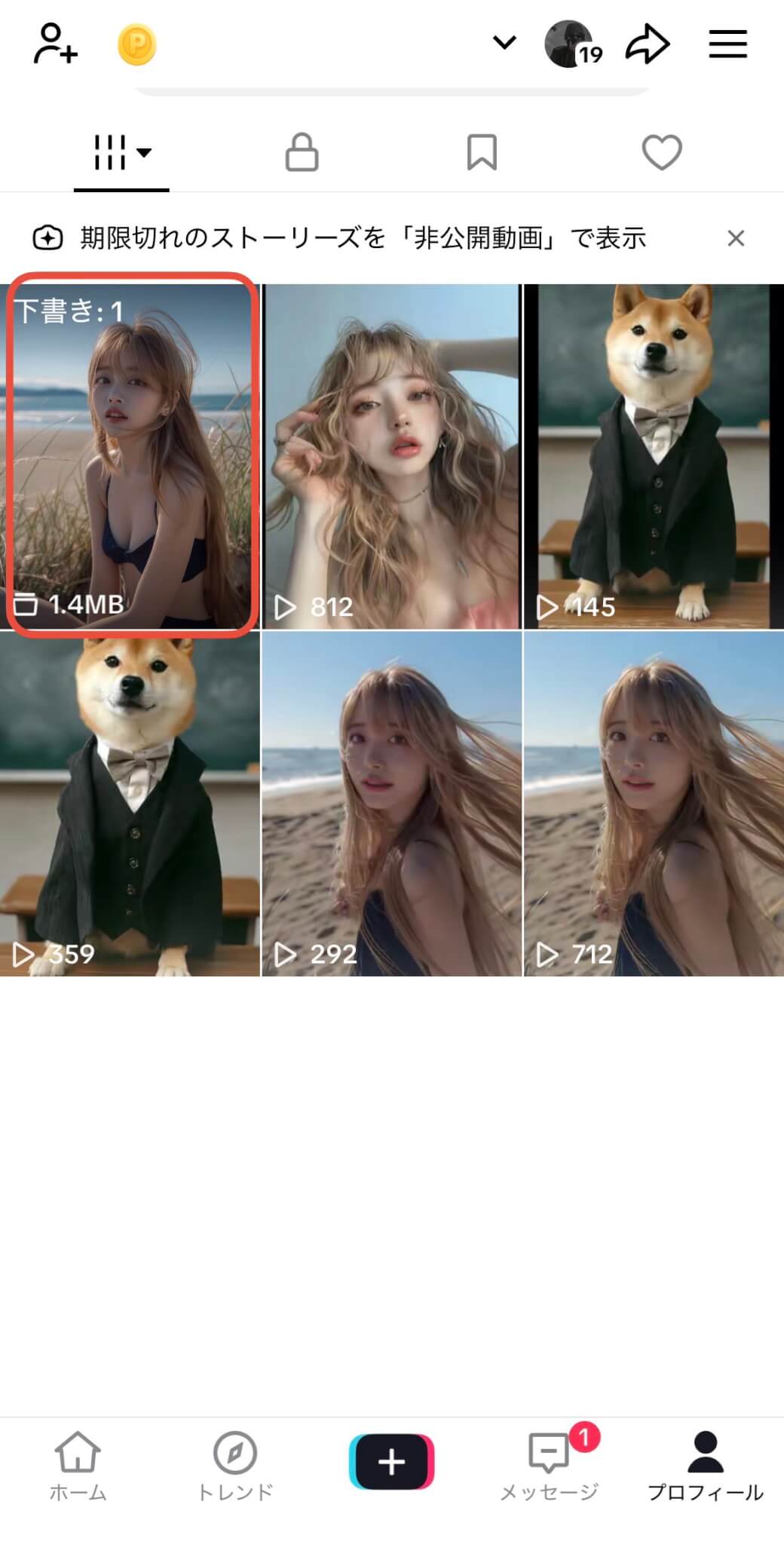Viewport: 784px width, 1544px height.
Task: Open the hamburger menu
Action: [727, 44]
